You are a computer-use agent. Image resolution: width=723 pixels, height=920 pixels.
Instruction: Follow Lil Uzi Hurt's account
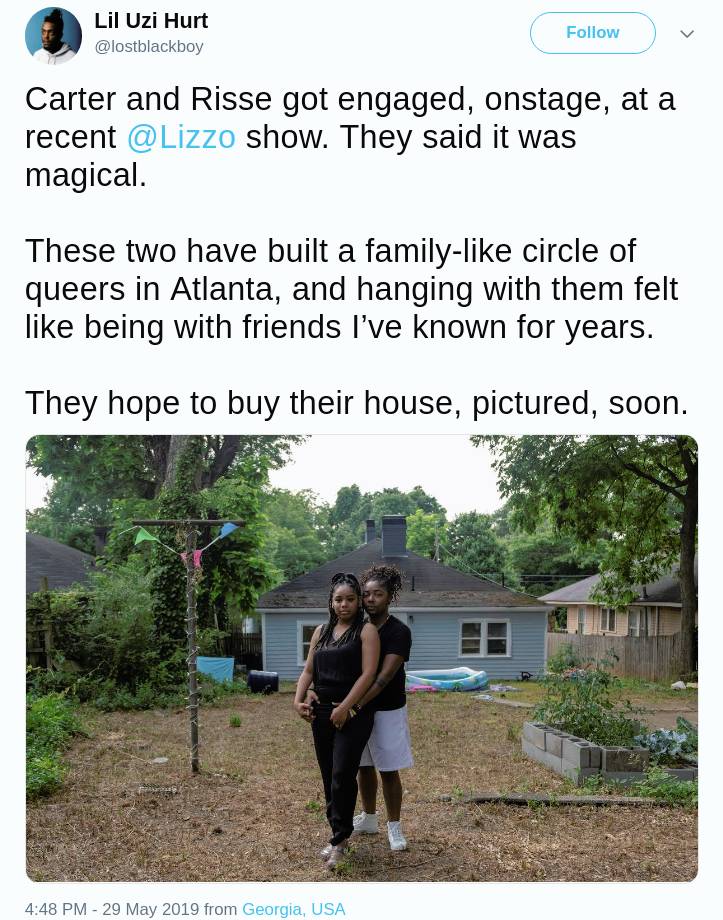pos(592,33)
